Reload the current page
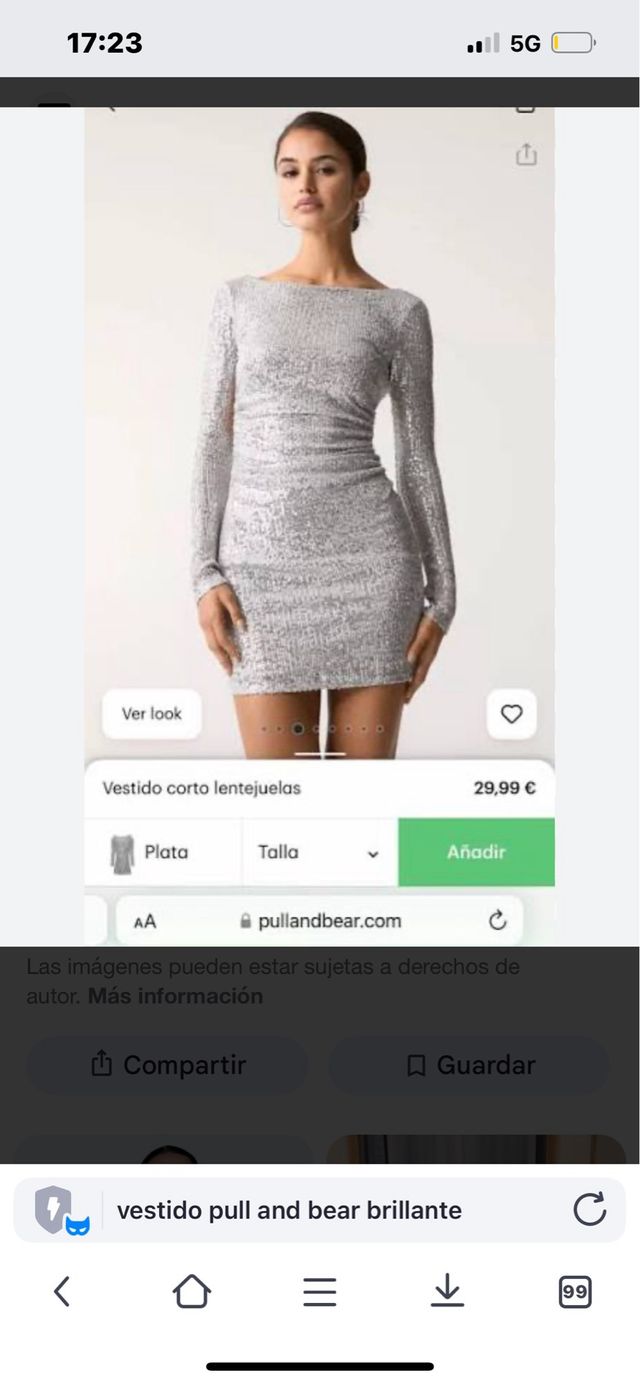The width and height of the screenshot is (640, 1384). point(589,1210)
